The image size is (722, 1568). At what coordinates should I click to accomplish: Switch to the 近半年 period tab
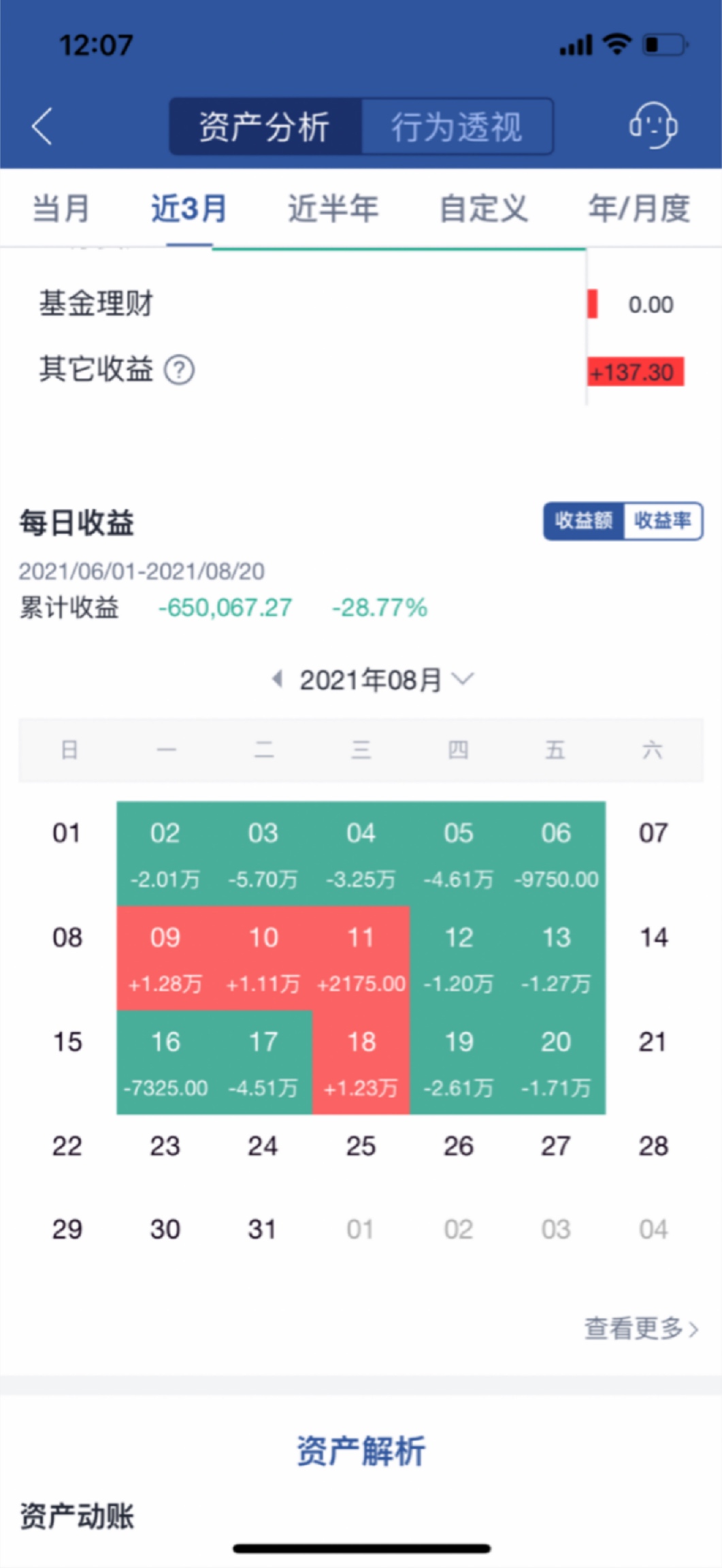coord(333,208)
